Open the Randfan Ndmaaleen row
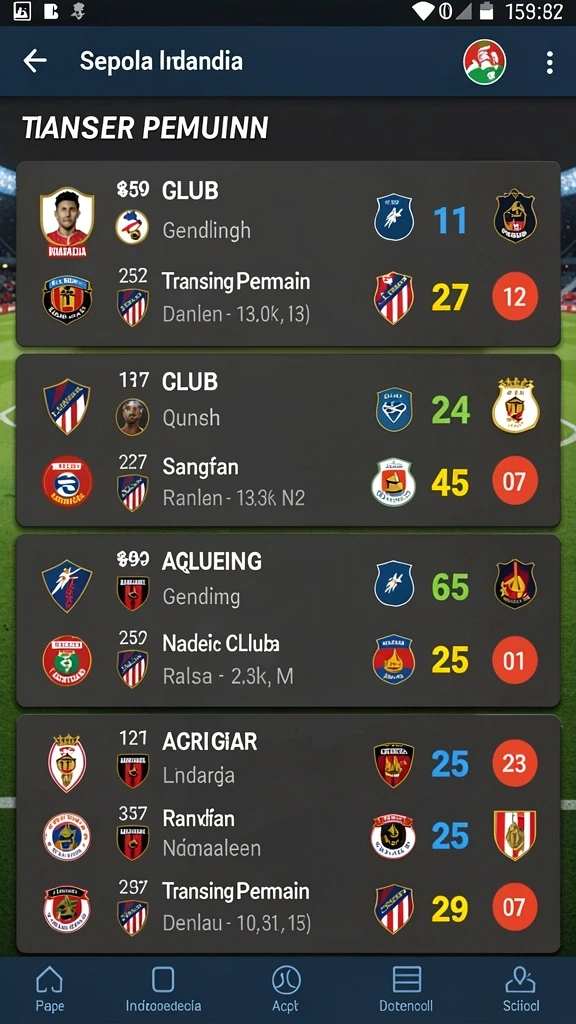 pos(288,835)
